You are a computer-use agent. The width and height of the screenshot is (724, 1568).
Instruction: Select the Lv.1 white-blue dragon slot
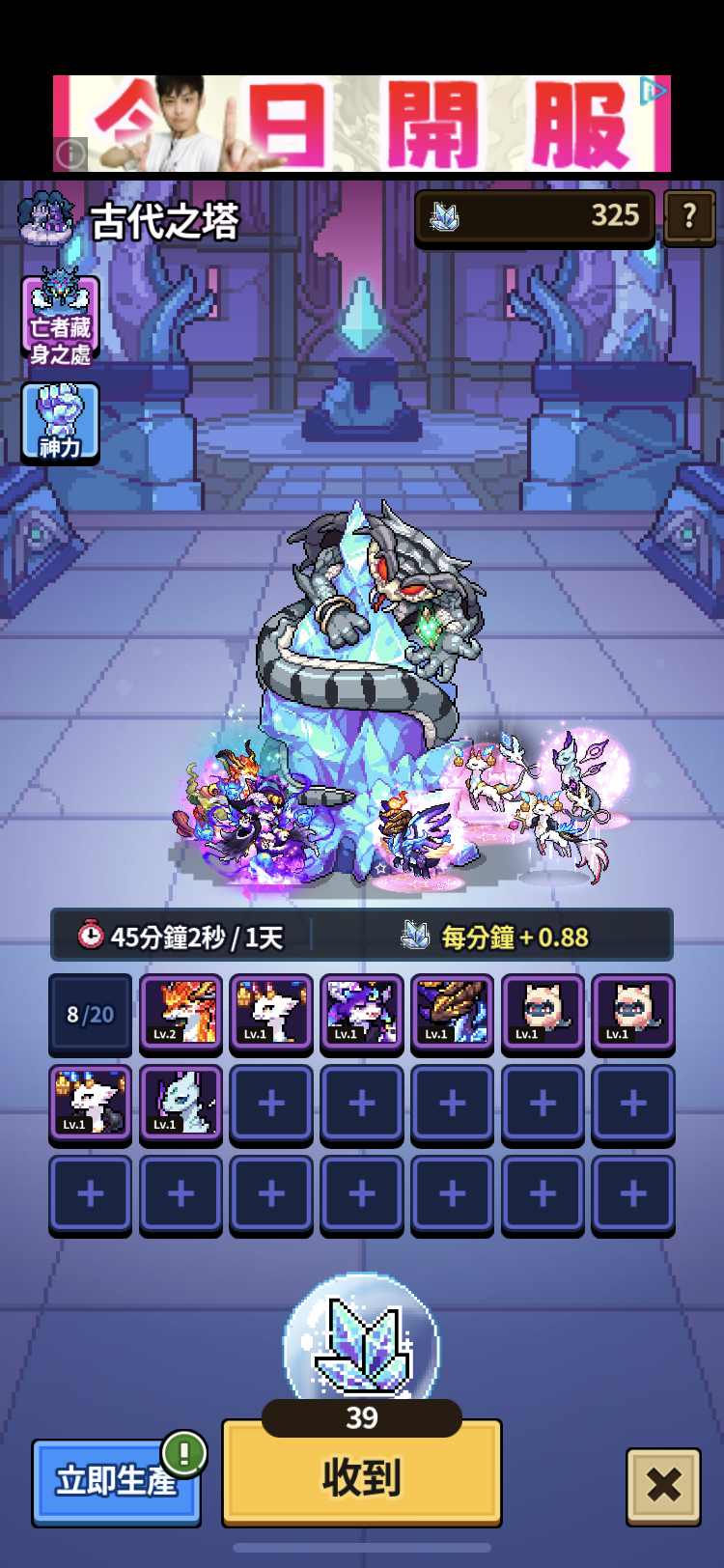pyautogui.click(x=181, y=1104)
